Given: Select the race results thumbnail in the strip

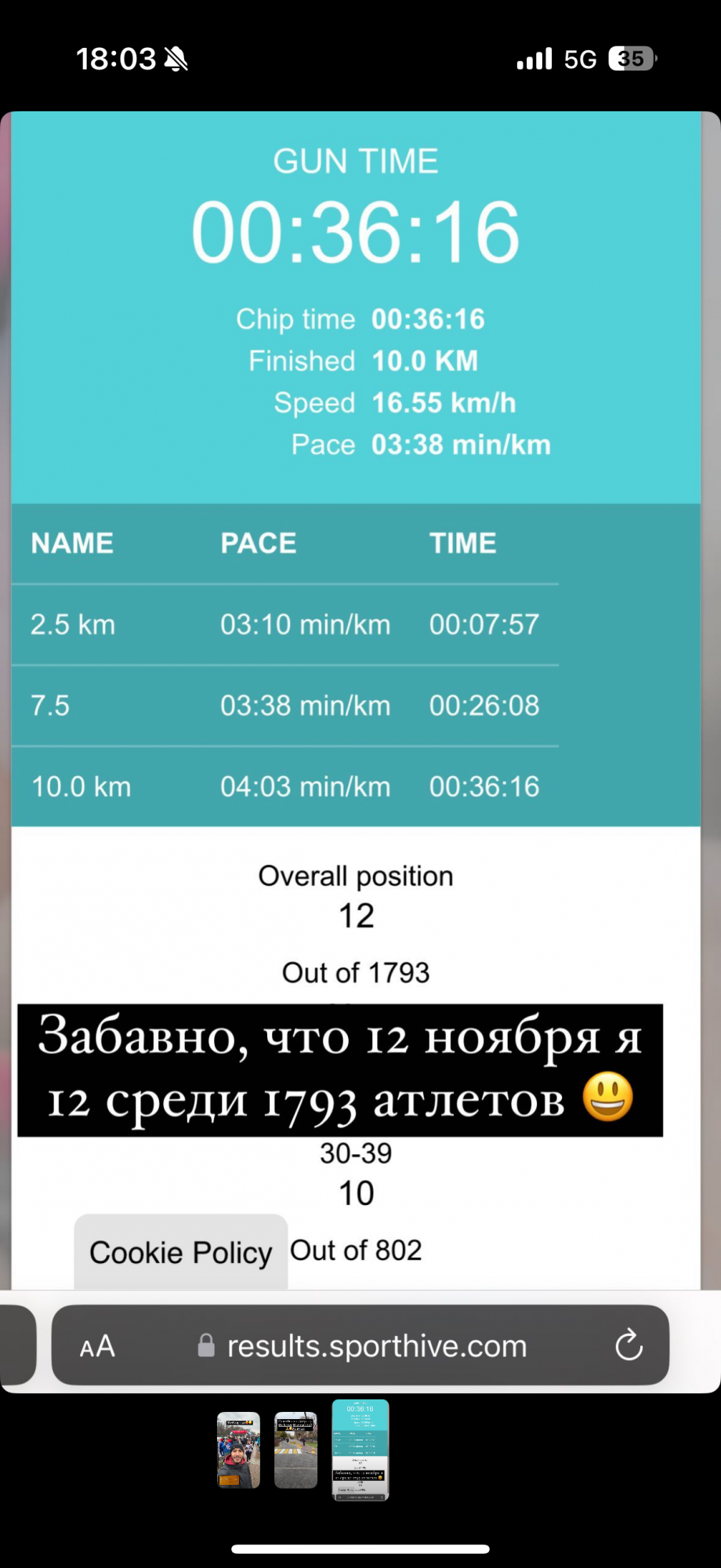Looking at the screenshot, I should [360, 1450].
